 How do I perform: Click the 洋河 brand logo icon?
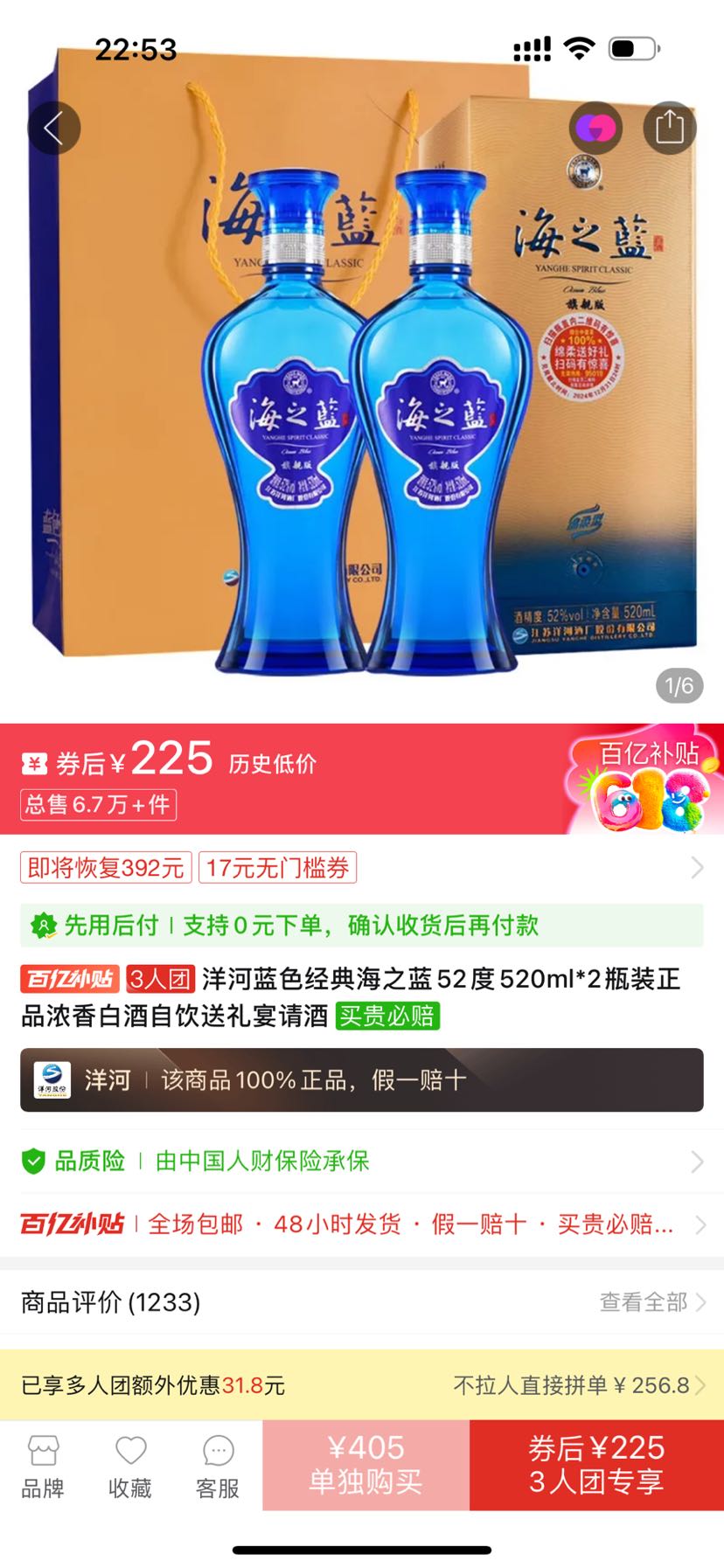pyautogui.click(x=54, y=1080)
